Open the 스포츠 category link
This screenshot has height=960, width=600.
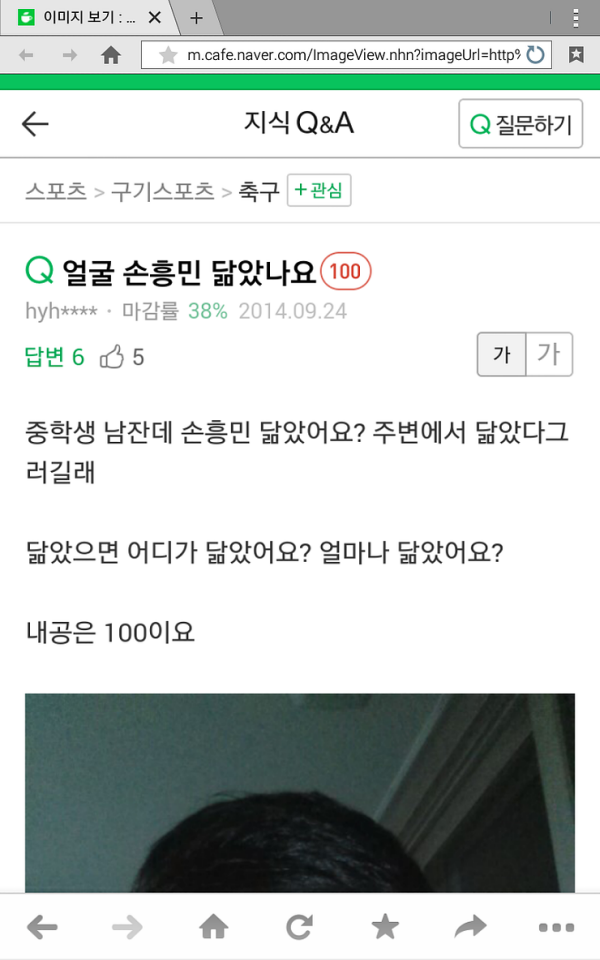57,191
